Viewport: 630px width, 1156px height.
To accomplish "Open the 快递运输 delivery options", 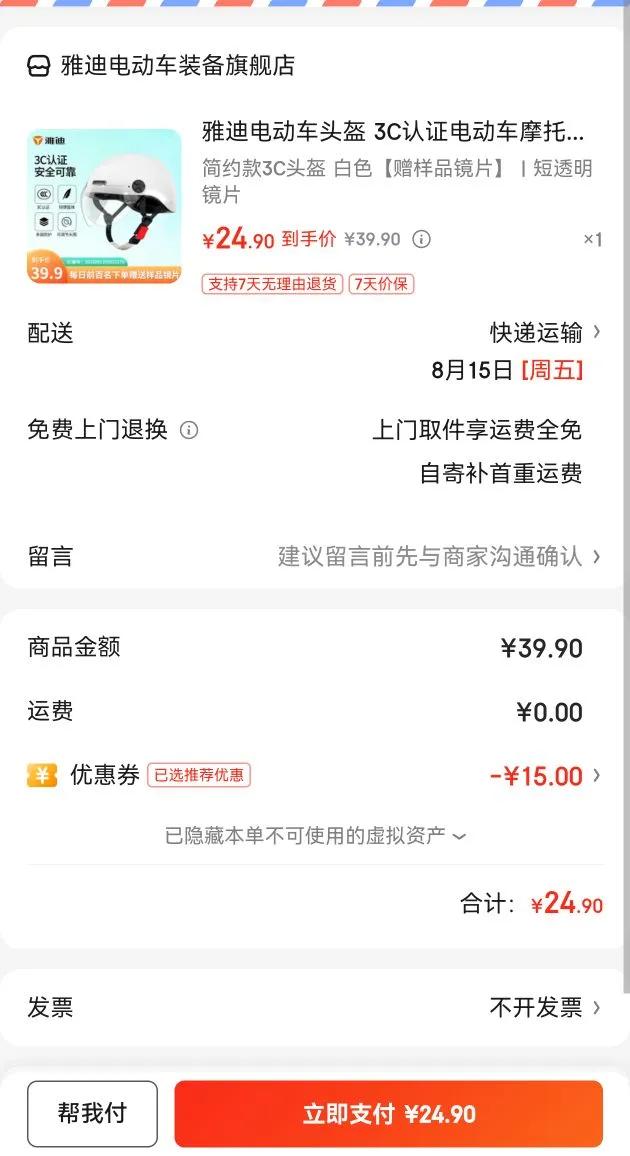I will pyautogui.click(x=546, y=332).
